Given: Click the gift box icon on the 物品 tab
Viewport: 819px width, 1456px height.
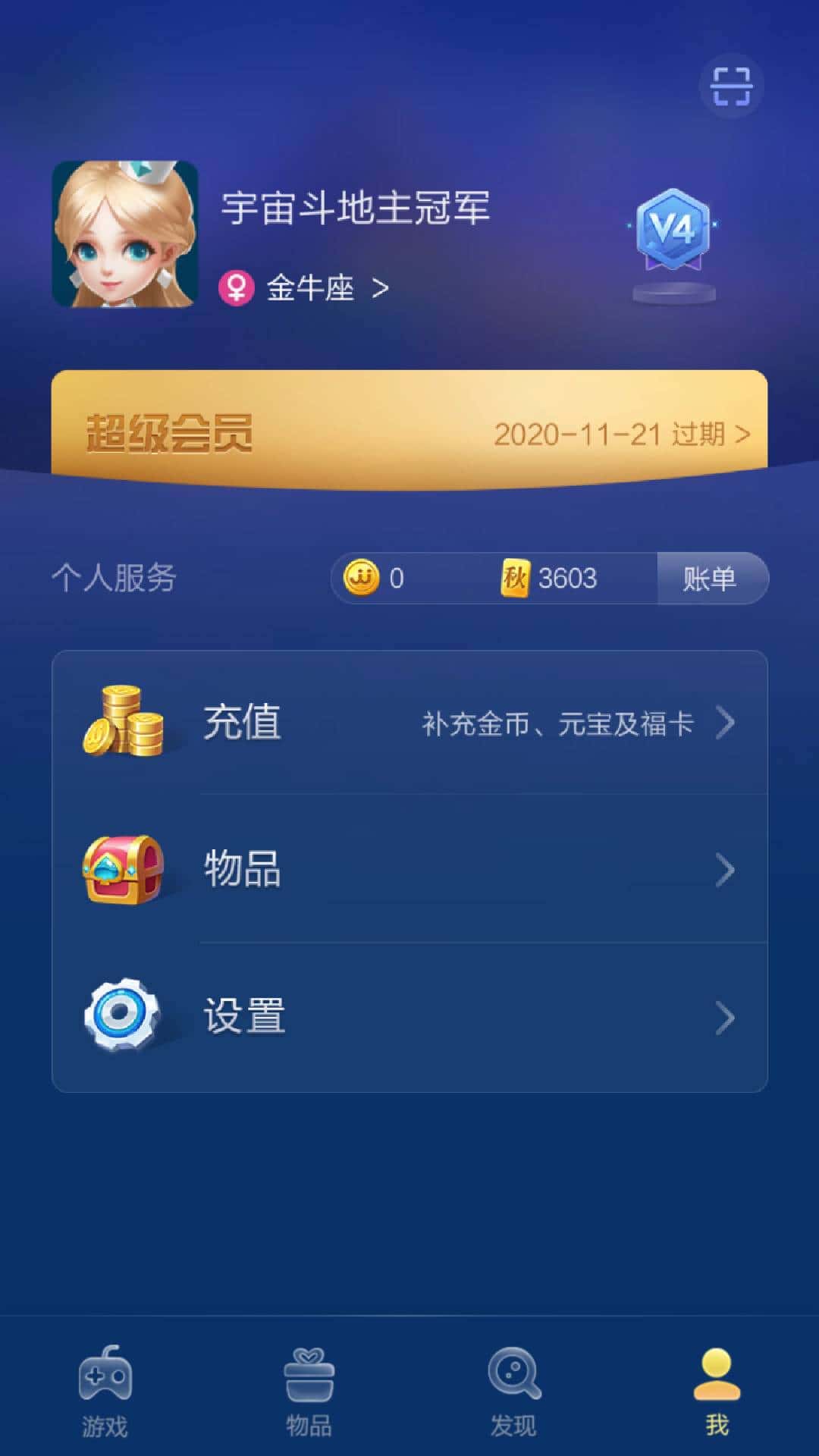Looking at the screenshot, I should coord(307,1373).
